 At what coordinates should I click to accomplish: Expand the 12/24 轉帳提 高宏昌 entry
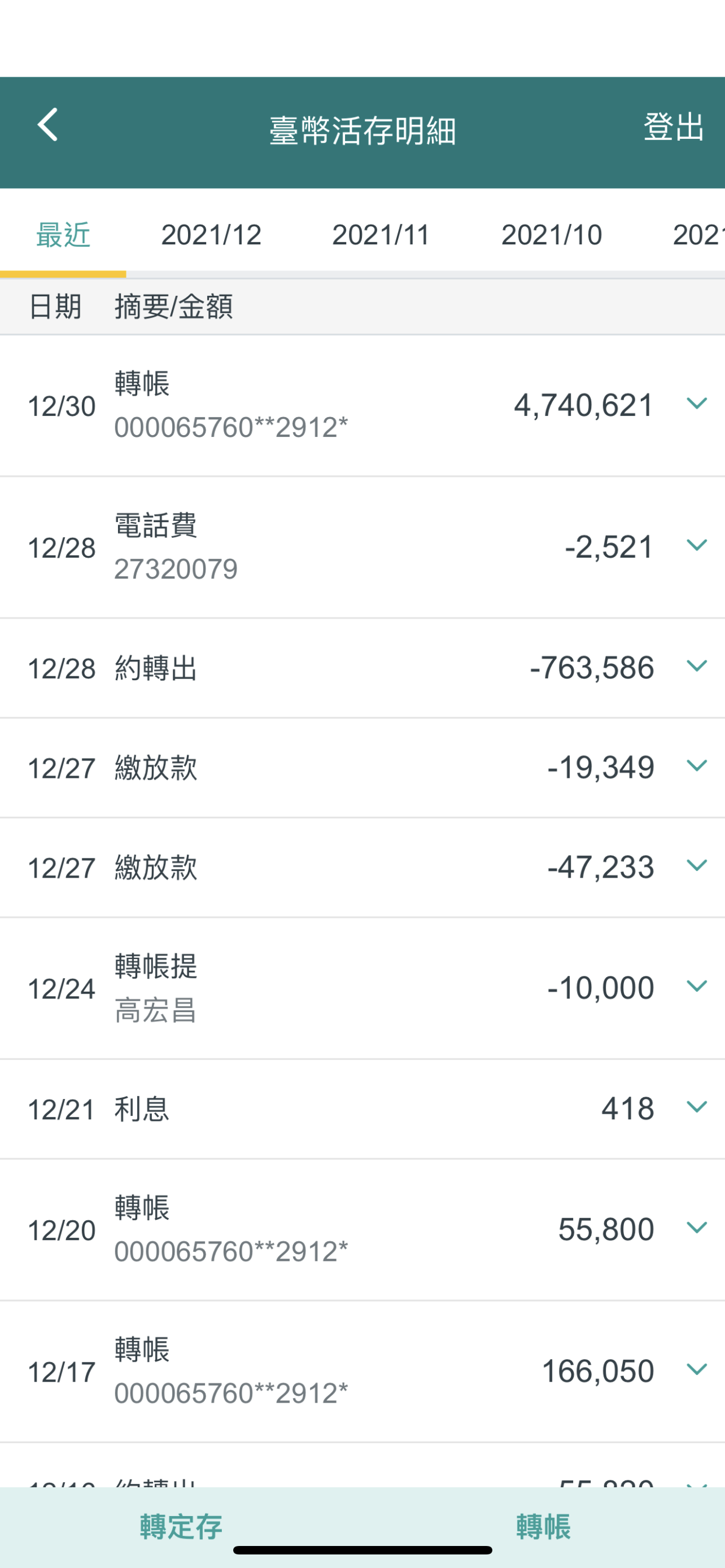click(696, 987)
